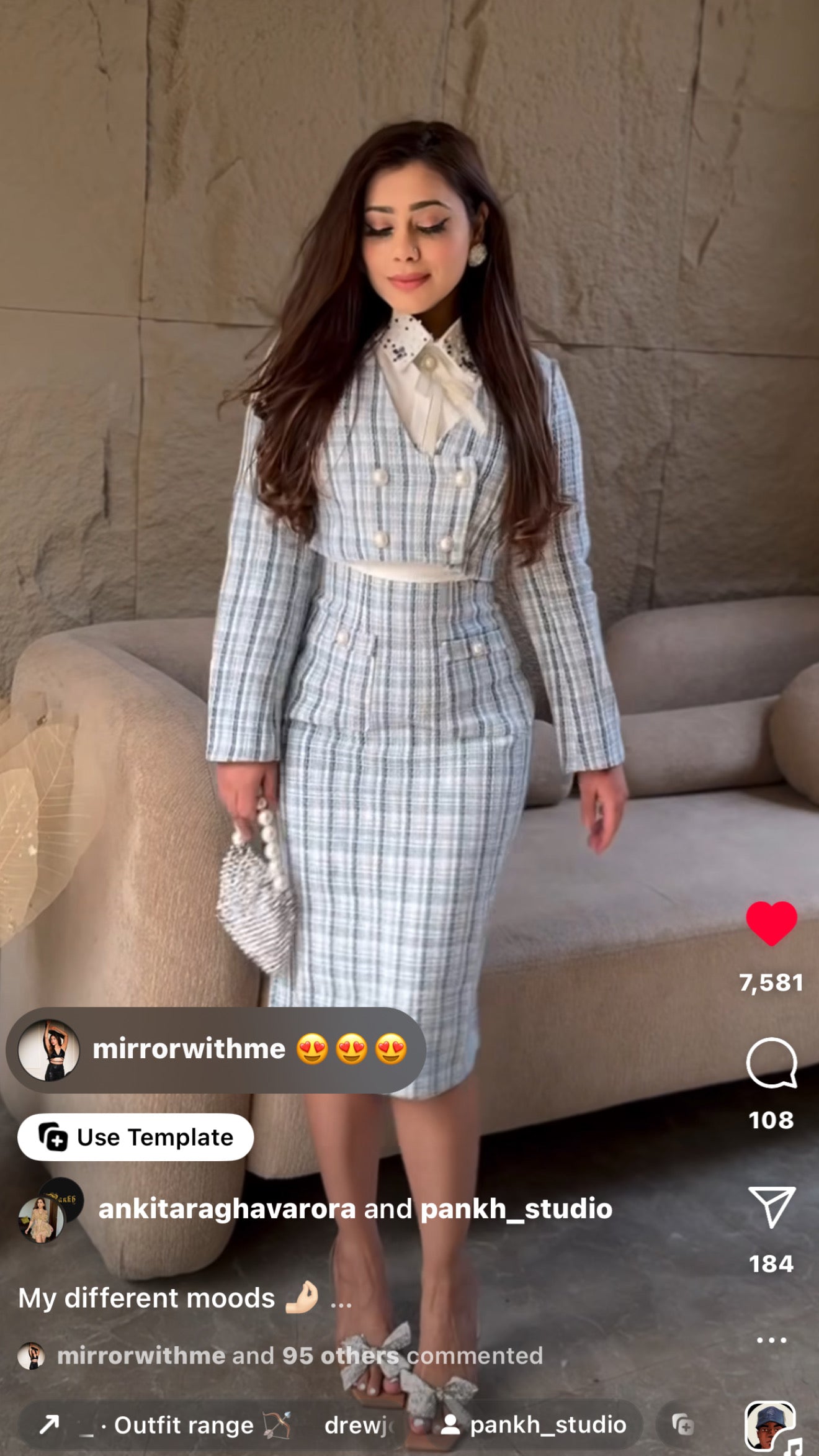Open the 'Outfit range' audio chip

[184, 1425]
